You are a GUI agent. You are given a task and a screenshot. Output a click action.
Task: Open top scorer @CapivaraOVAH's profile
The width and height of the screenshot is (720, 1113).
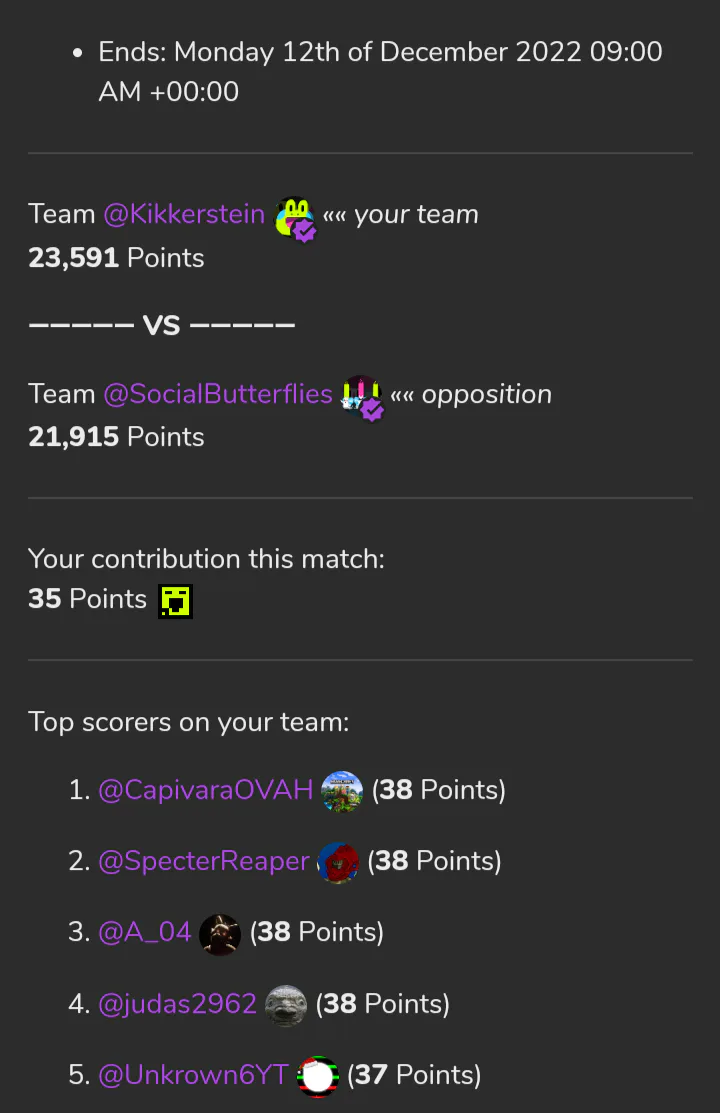coord(205,790)
